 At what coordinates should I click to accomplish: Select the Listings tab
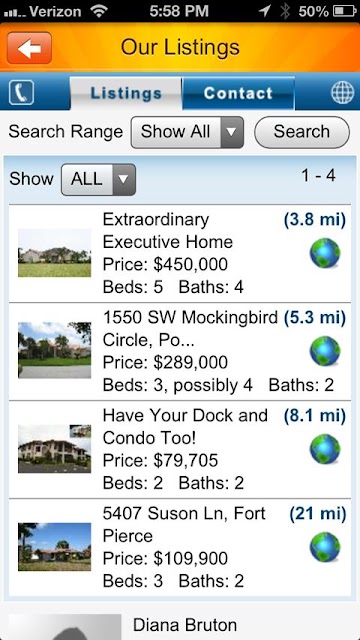[126, 93]
